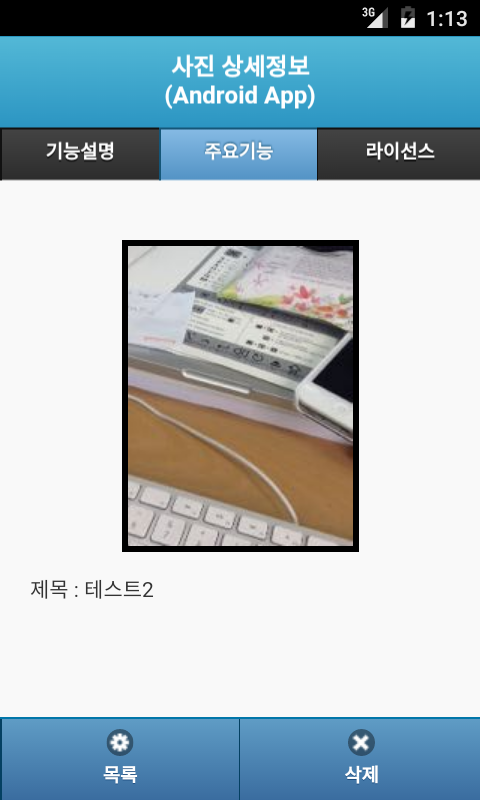Tap the 테스트2 photo thumbnail
Screen dimensions: 480x800
(x=240, y=396)
